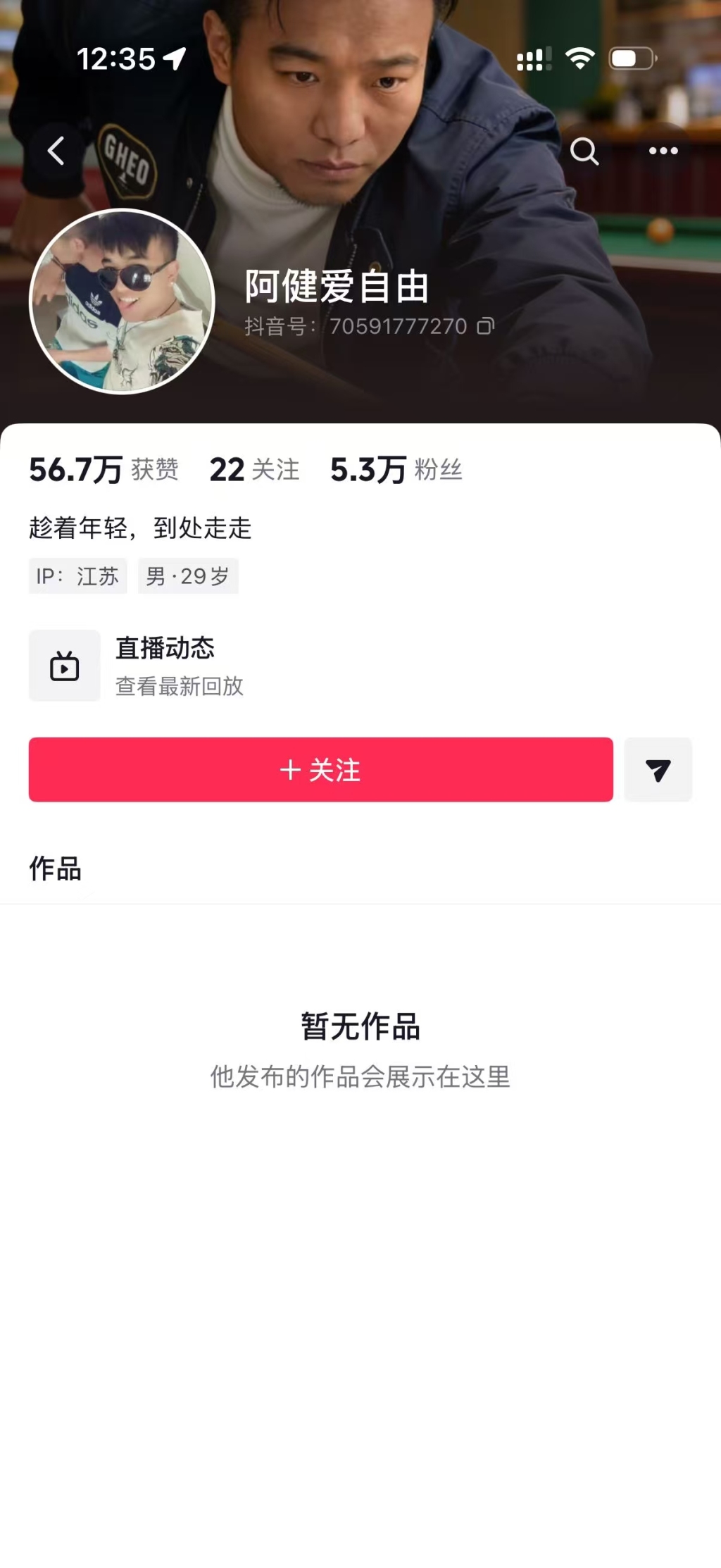Open the 5.3万 粉丝 followers list
This screenshot has height=1568, width=721.
[396, 470]
